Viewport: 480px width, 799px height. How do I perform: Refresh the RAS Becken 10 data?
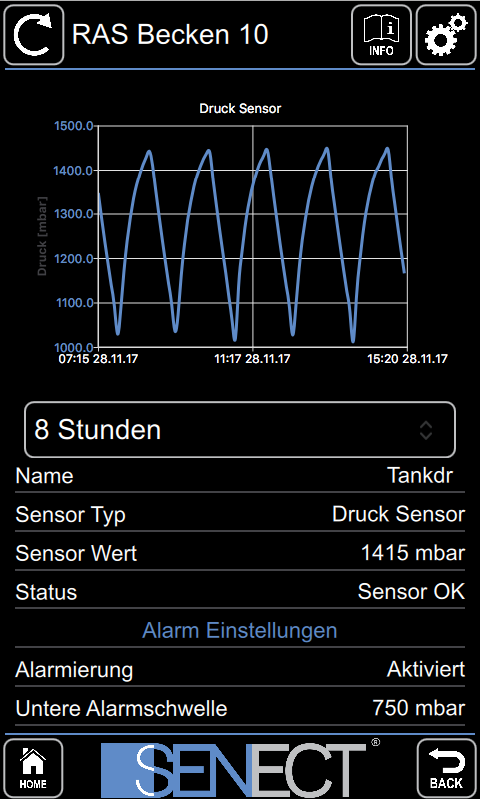(x=34, y=35)
